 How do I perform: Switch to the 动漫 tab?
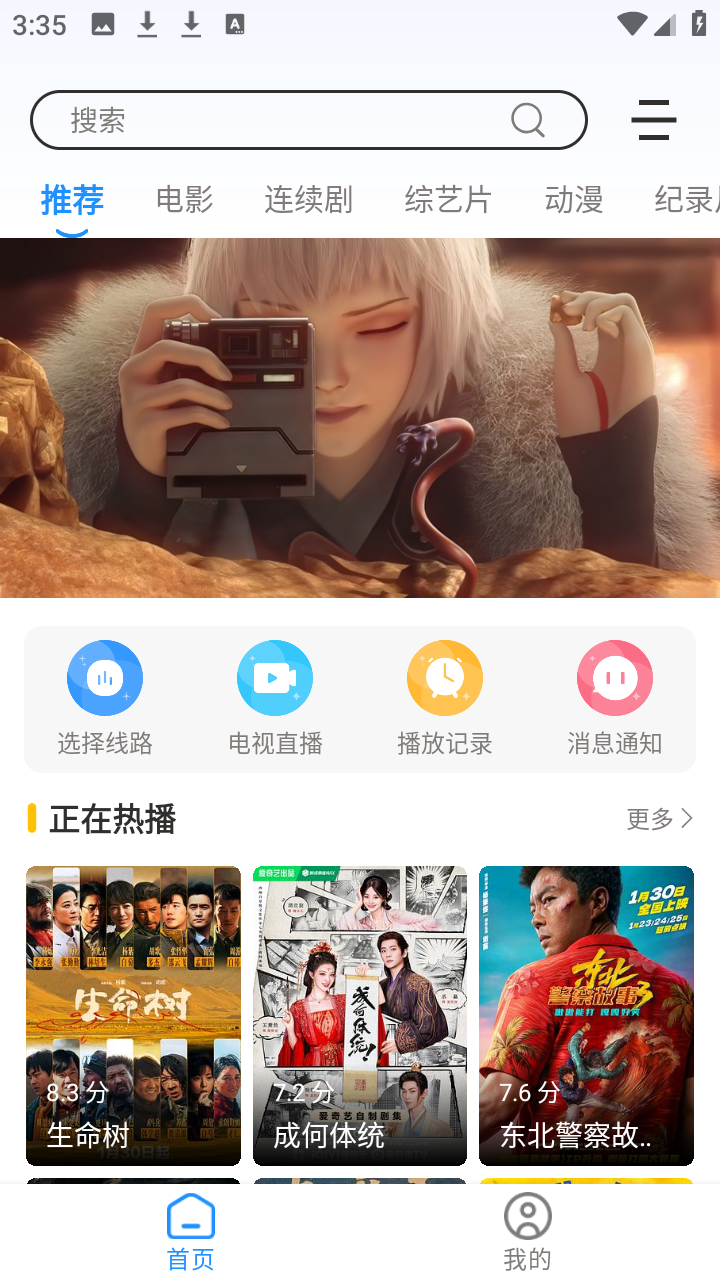[x=574, y=200]
